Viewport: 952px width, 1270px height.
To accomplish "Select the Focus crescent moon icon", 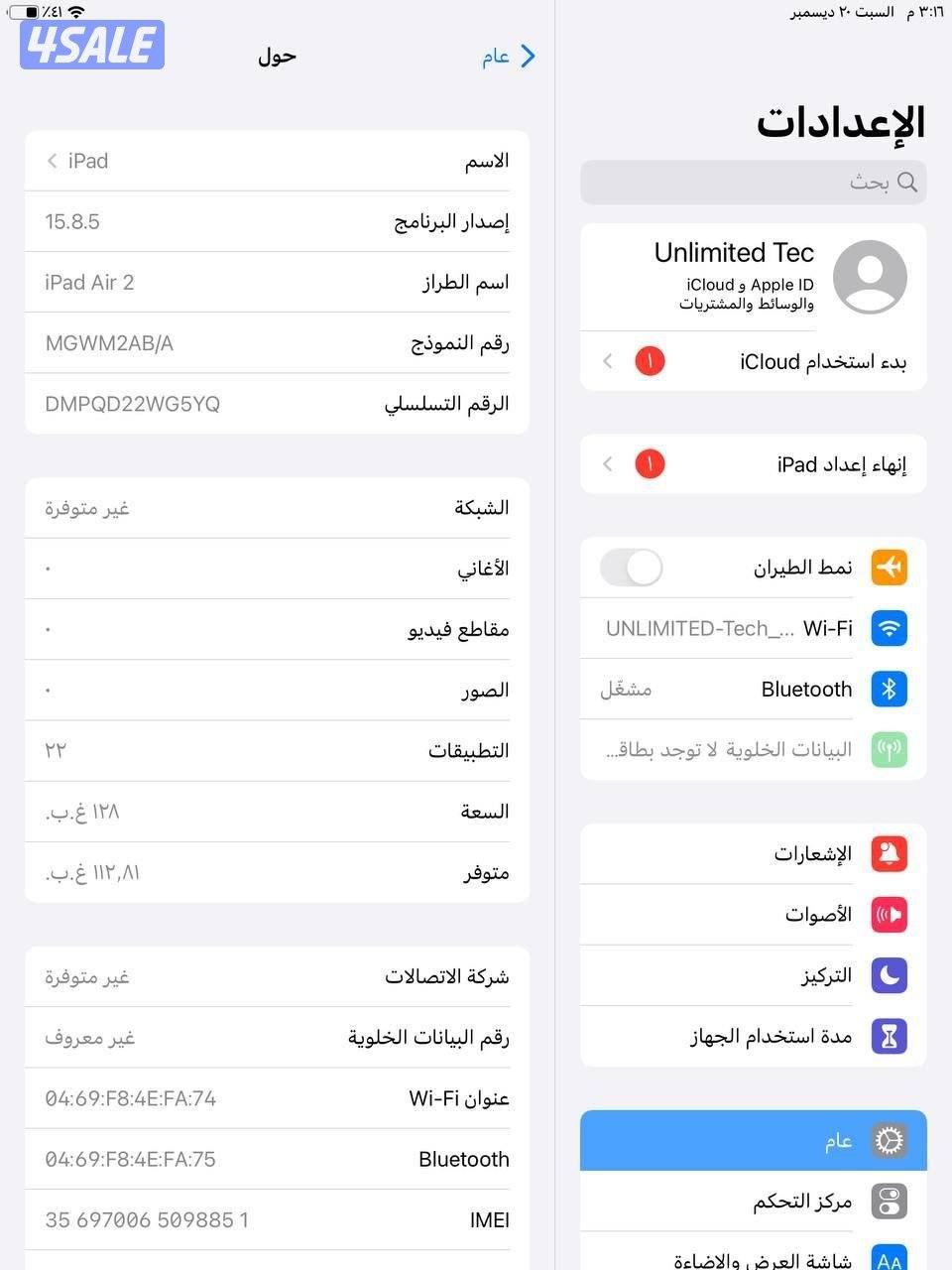I will click(889, 975).
